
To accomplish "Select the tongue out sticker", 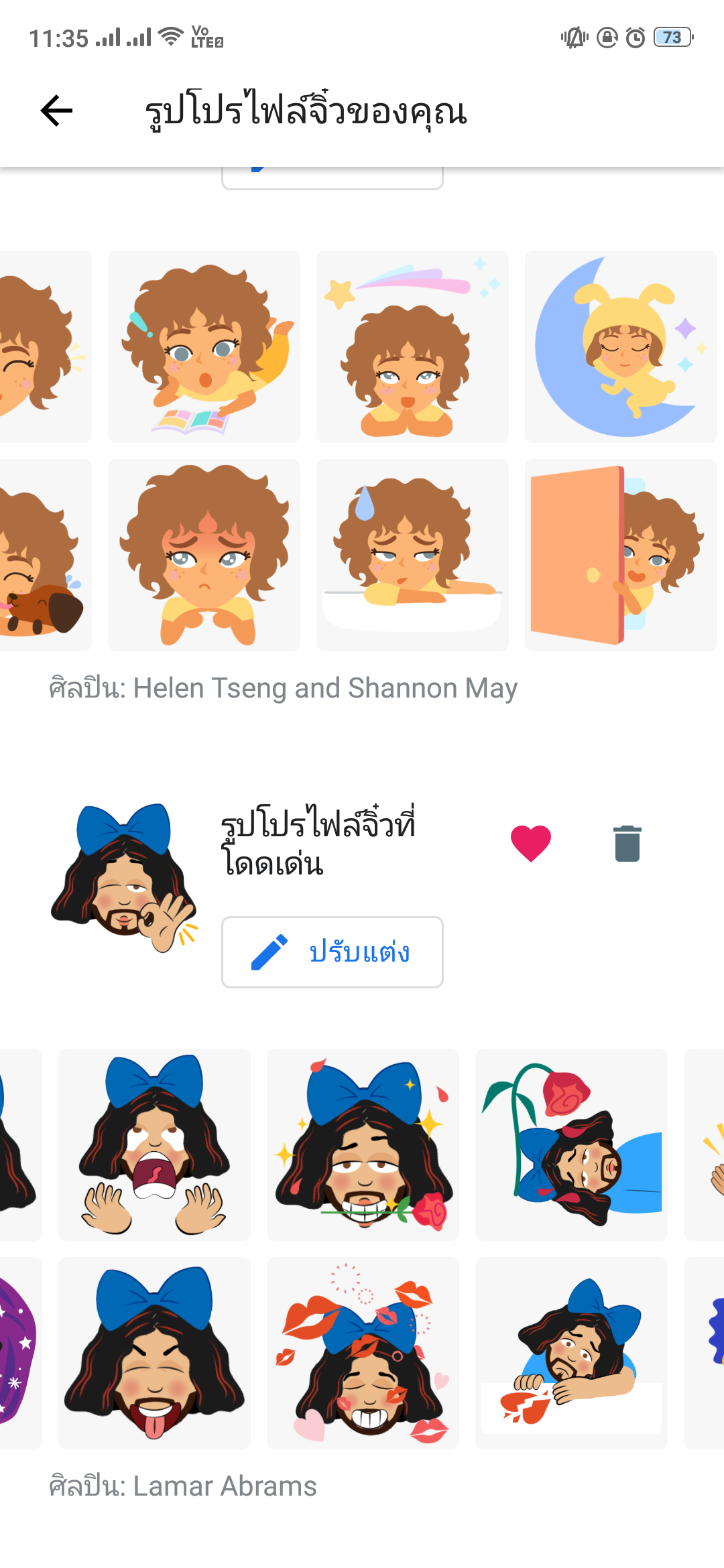I will [x=154, y=1353].
